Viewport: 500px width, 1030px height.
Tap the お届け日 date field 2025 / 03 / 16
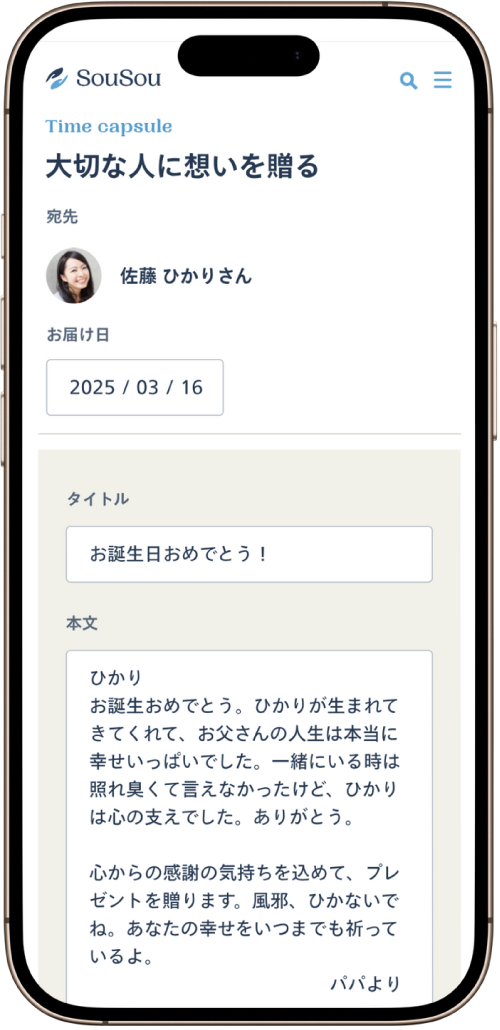point(135,387)
